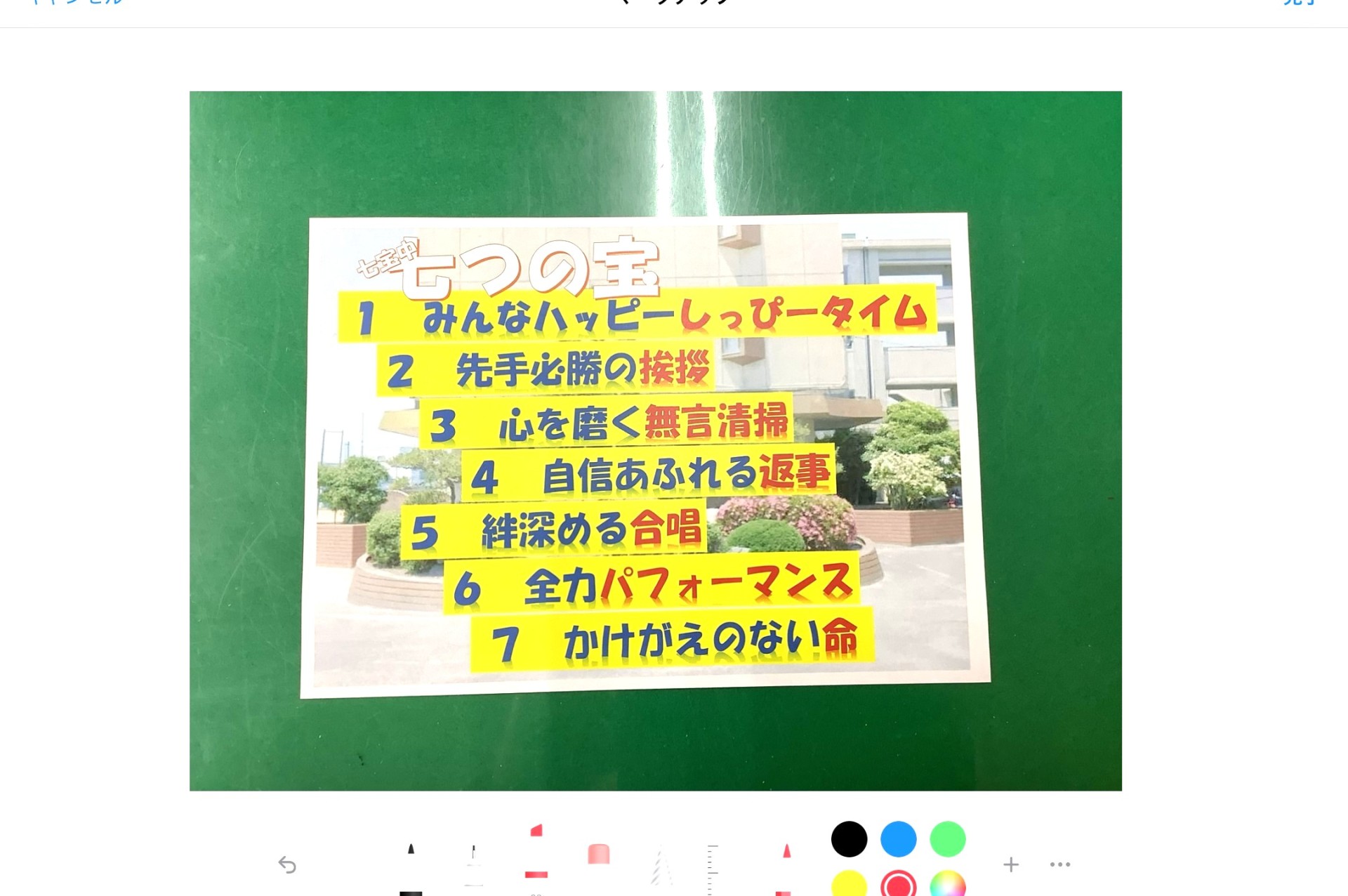Undo the last markup stroke

[287, 864]
